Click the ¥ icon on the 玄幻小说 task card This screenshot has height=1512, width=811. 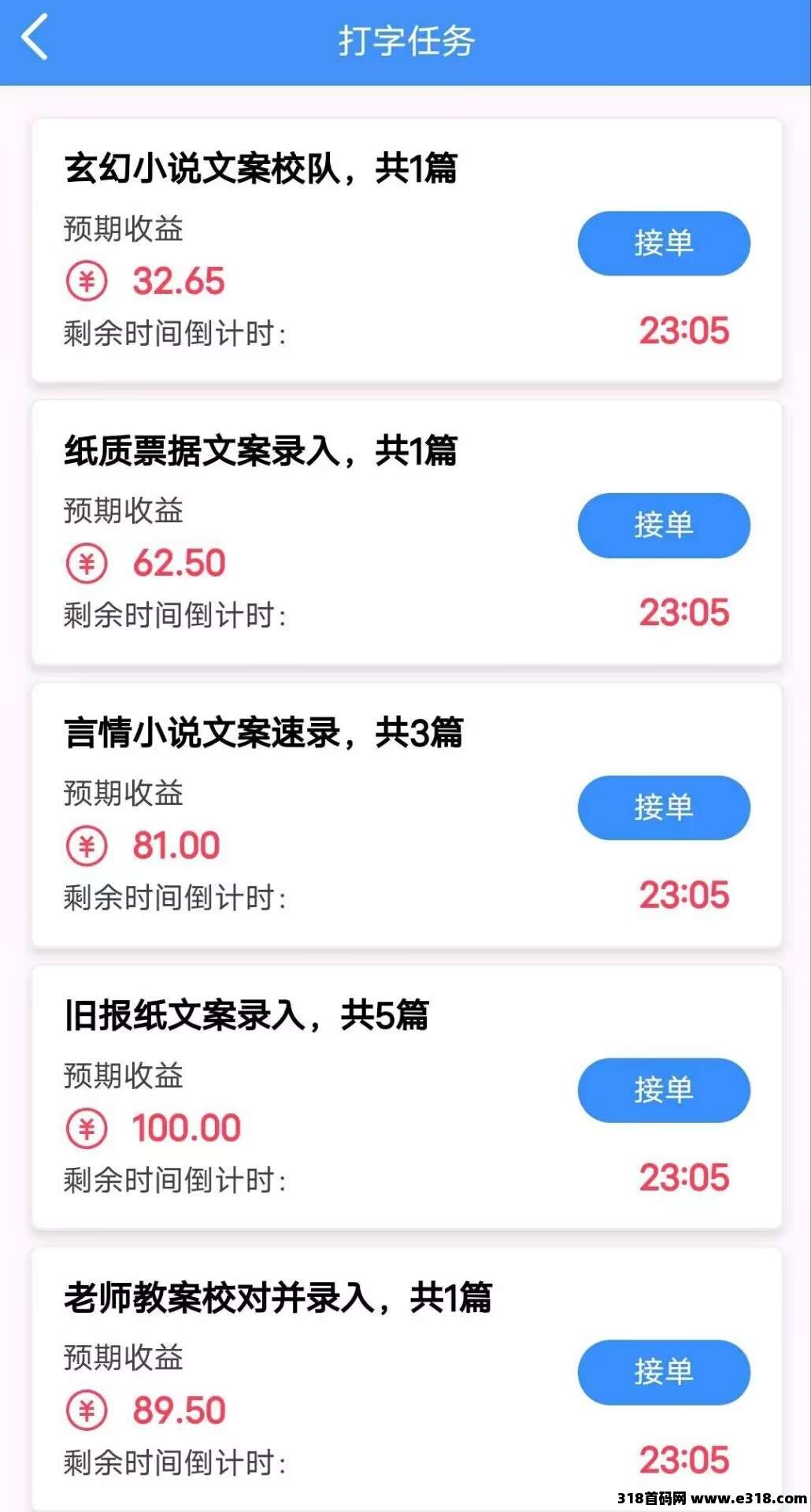(x=87, y=280)
